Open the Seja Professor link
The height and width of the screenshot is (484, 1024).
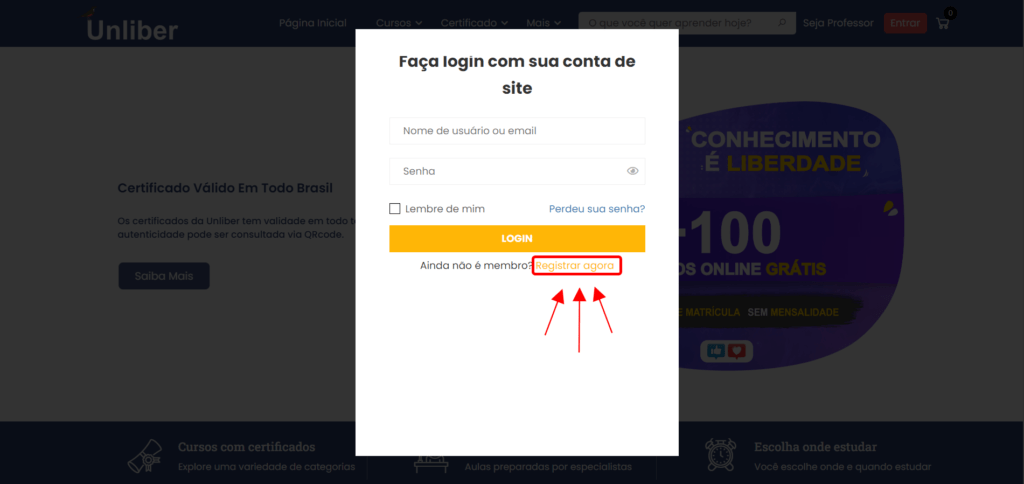click(x=838, y=22)
